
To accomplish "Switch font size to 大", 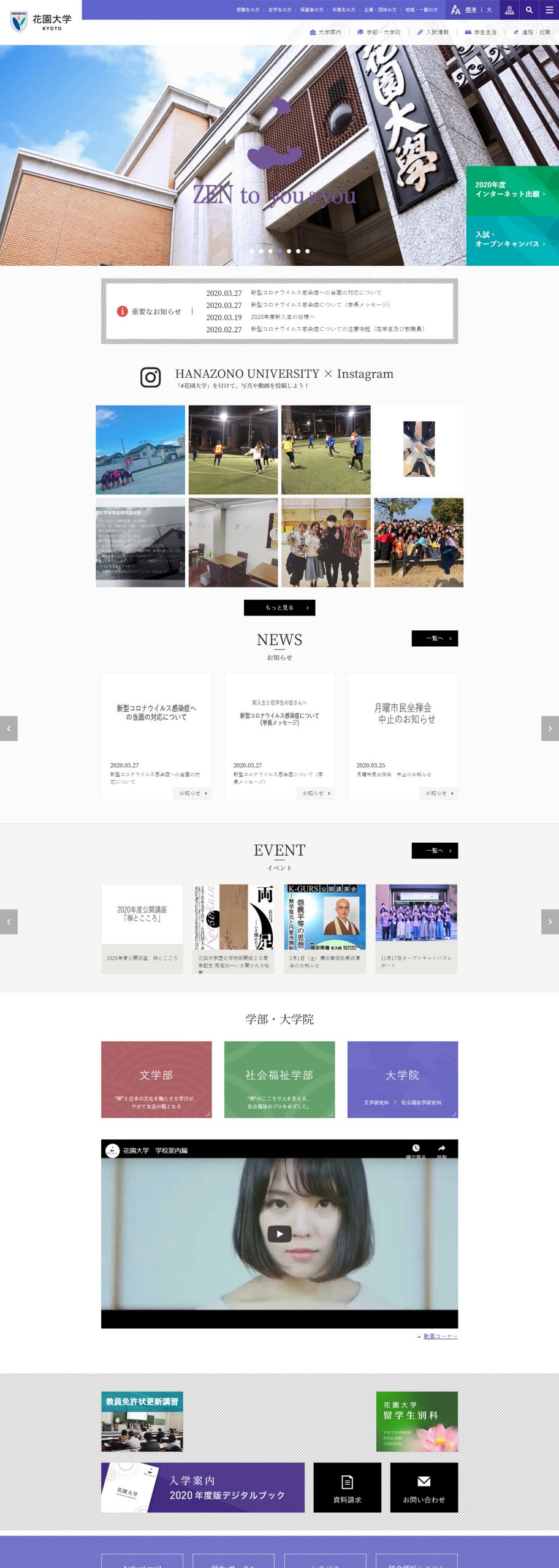I will 489,10.
